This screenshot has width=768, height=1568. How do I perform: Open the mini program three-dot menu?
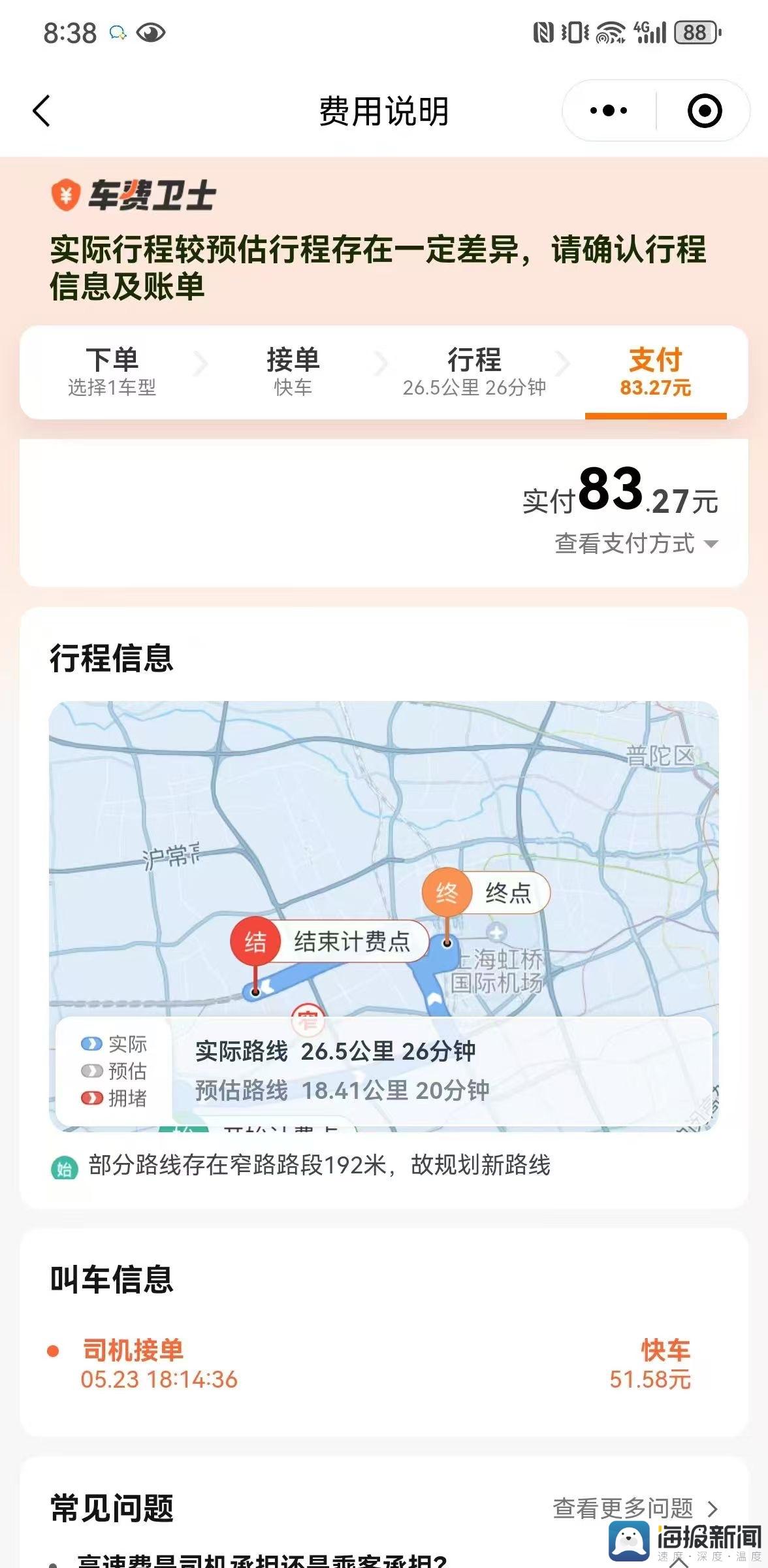click(609, 110)
